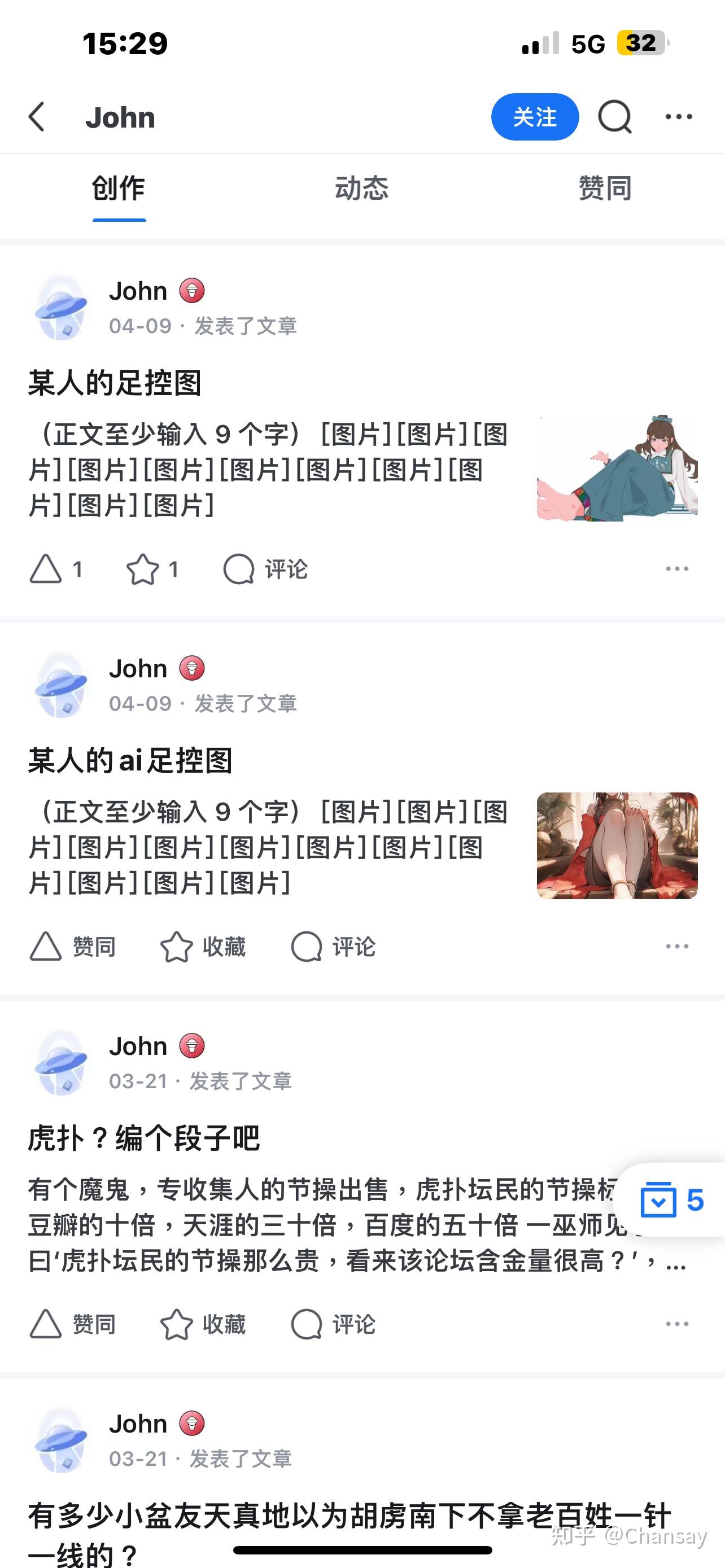725x1568 pixels.
Task: Select the 创作 tab
Action: click(119, 188)
